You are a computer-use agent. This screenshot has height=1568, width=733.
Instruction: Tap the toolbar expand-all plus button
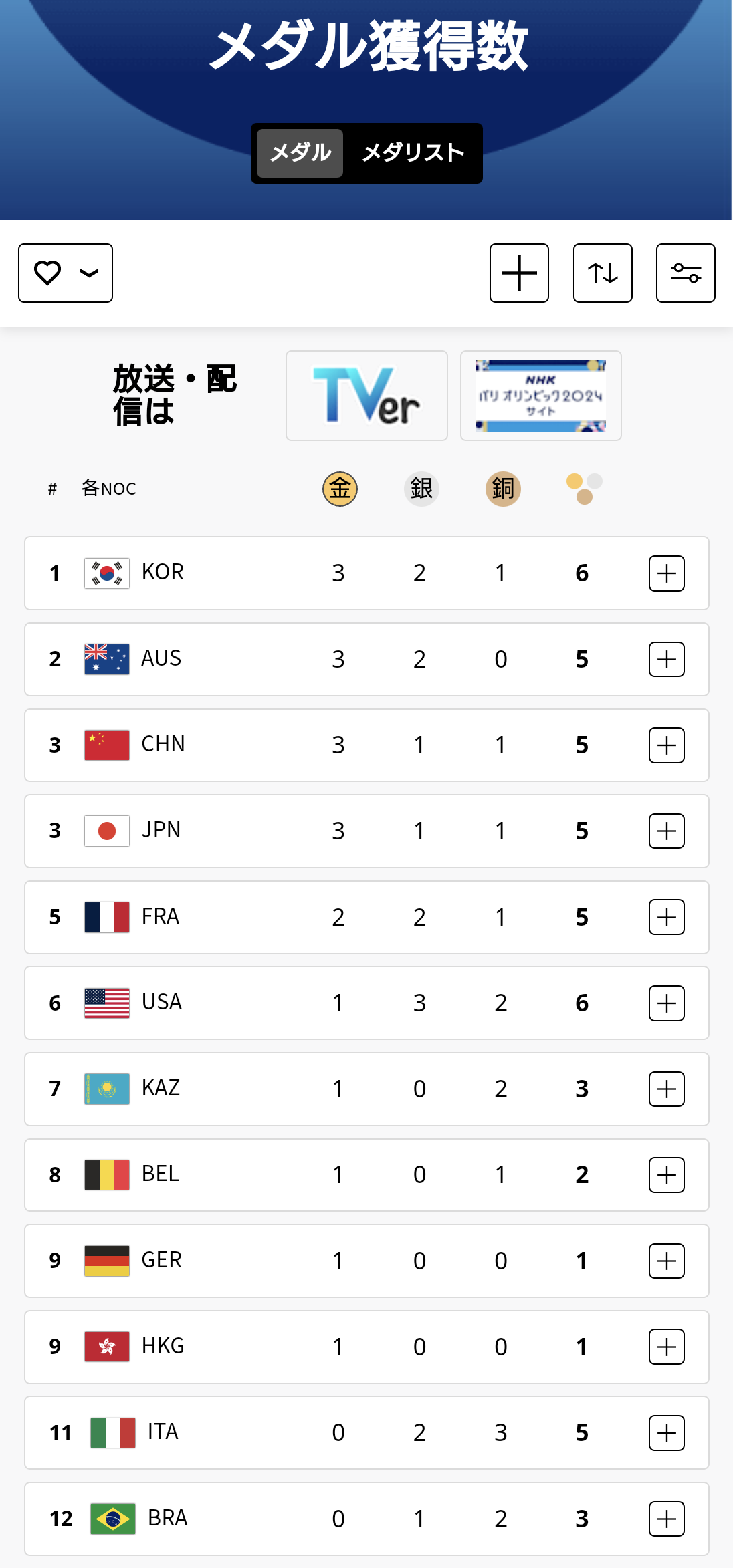519,273
